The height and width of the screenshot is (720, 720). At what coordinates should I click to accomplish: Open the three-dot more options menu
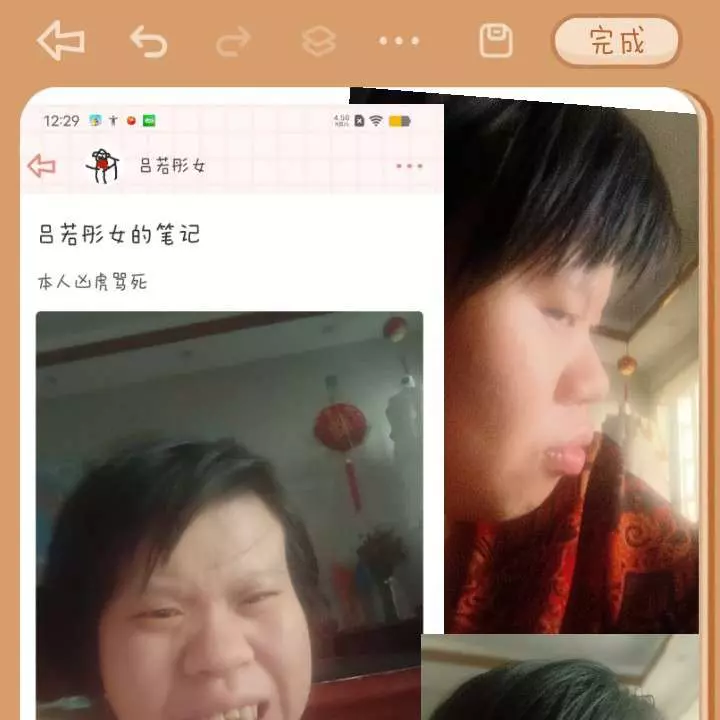pos(399,42)
